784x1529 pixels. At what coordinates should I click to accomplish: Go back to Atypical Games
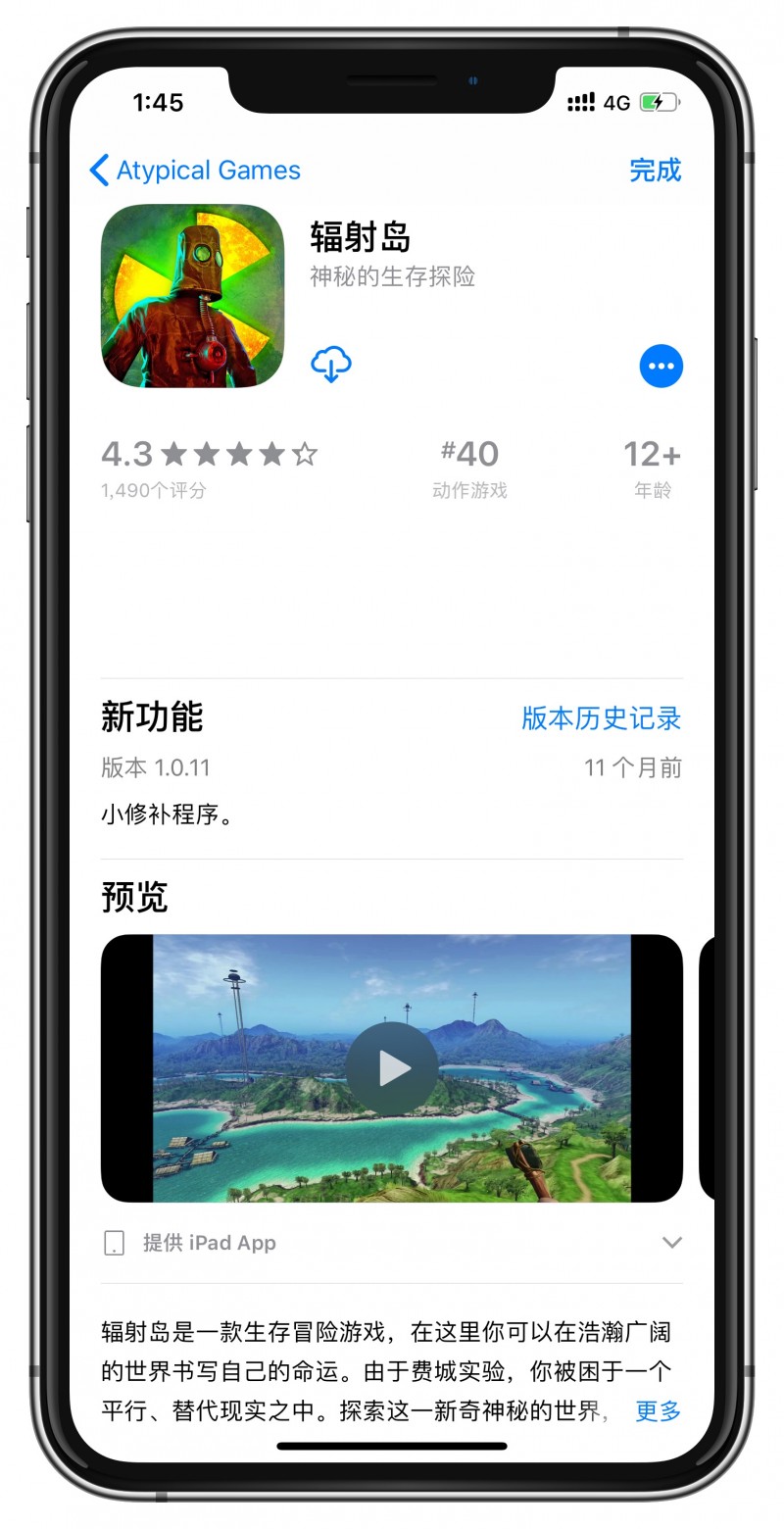[195, 171]
